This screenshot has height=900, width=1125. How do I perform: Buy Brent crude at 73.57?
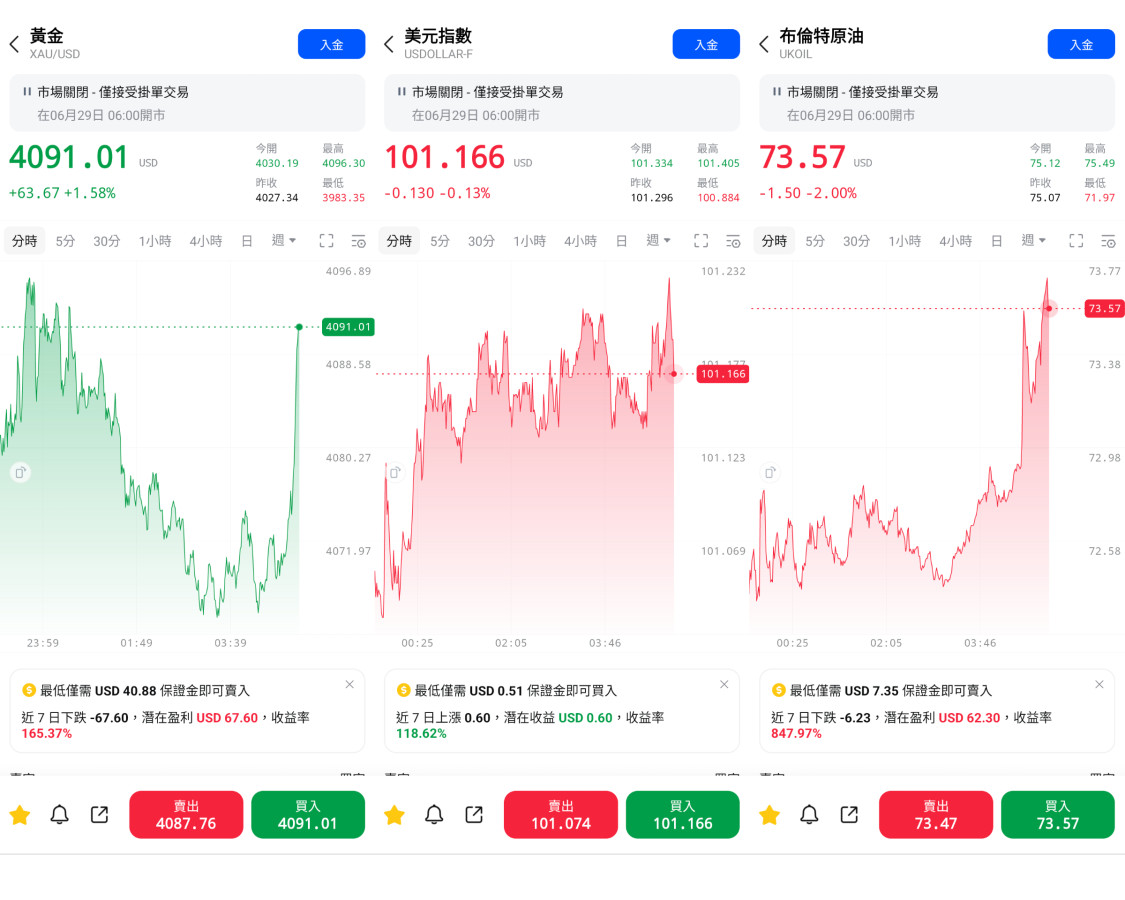1058,815
